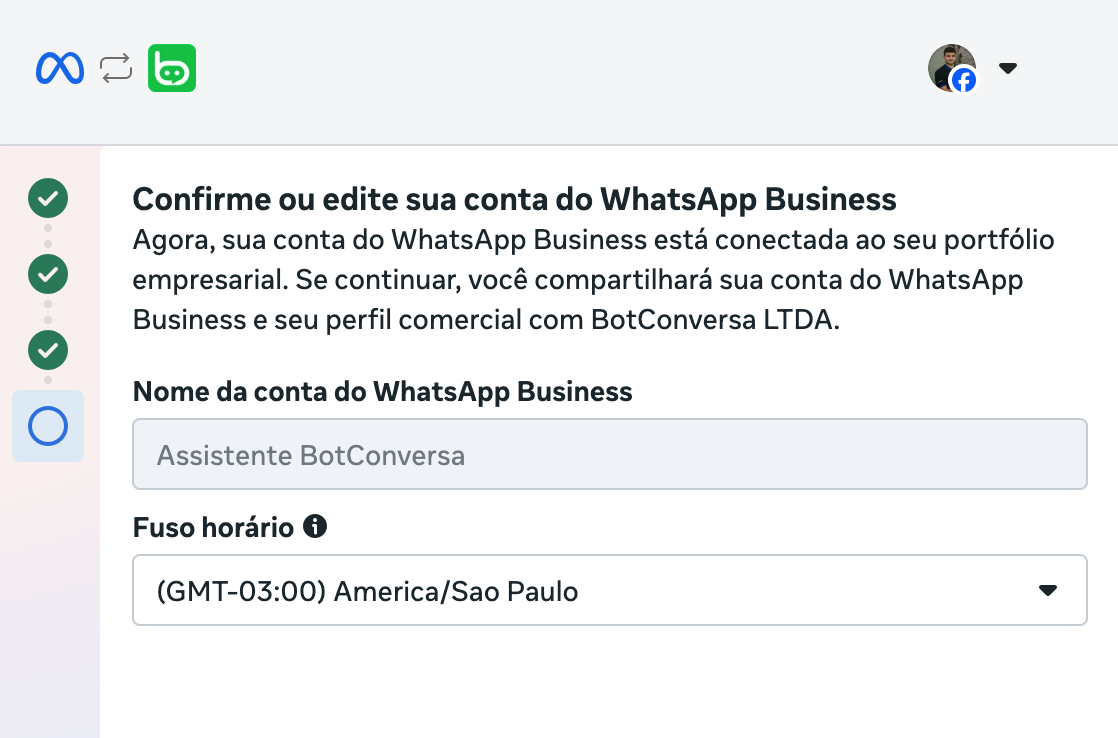This screenshot has height=738, width=1118.
Task: Expand the Fuso horário timezone dropdown
Action: tap(609, 591)
